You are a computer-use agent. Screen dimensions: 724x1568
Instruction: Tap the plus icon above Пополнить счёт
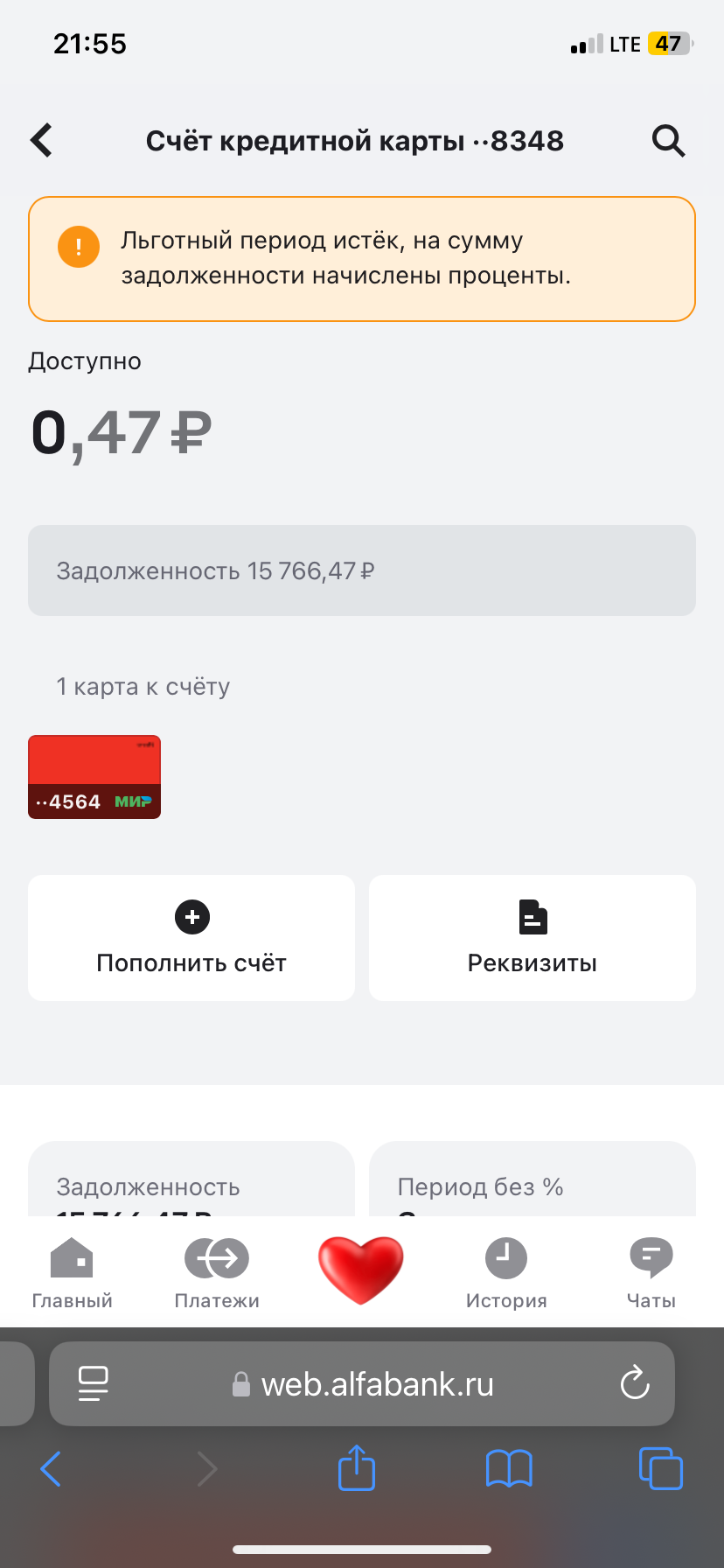tap(191, 916)
